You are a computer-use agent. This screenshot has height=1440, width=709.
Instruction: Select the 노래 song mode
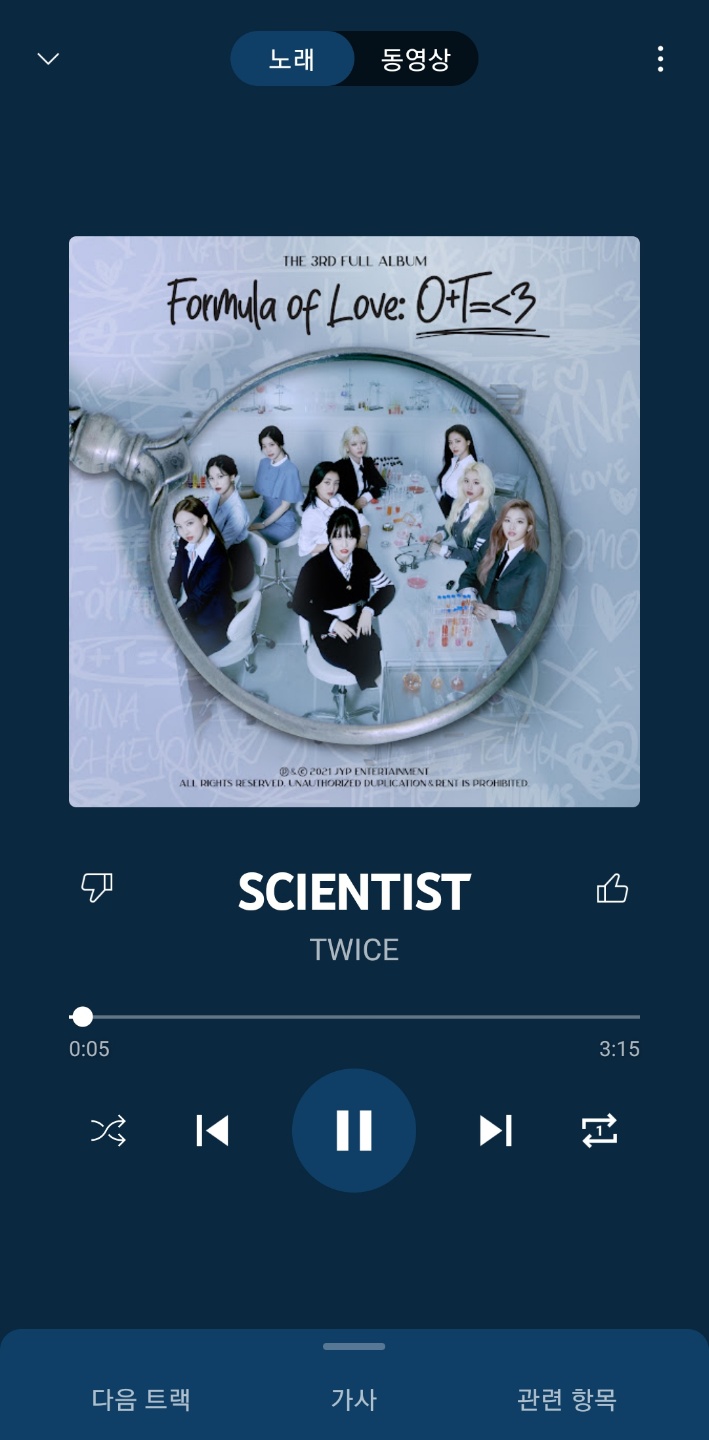292,59
